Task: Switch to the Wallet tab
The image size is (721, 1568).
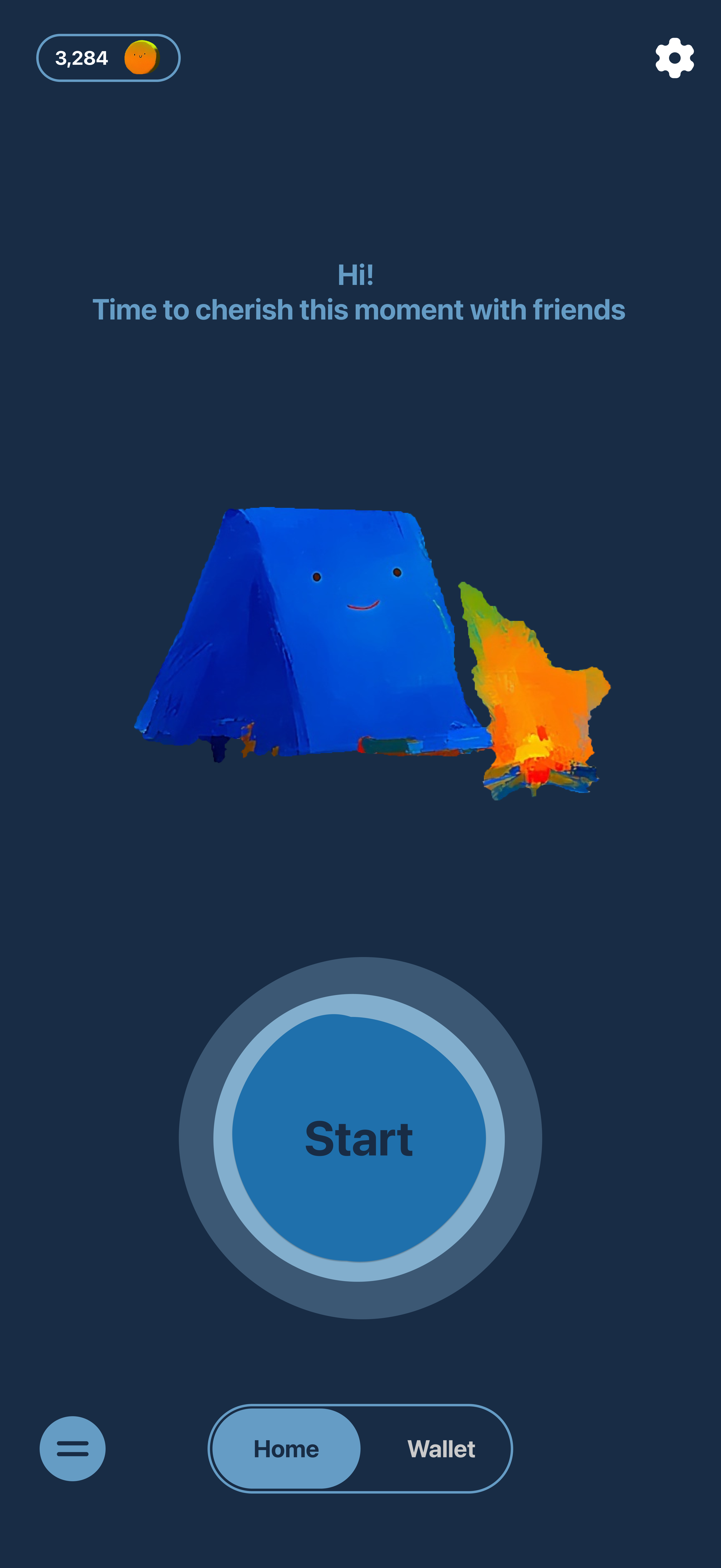Action: 440,1449
